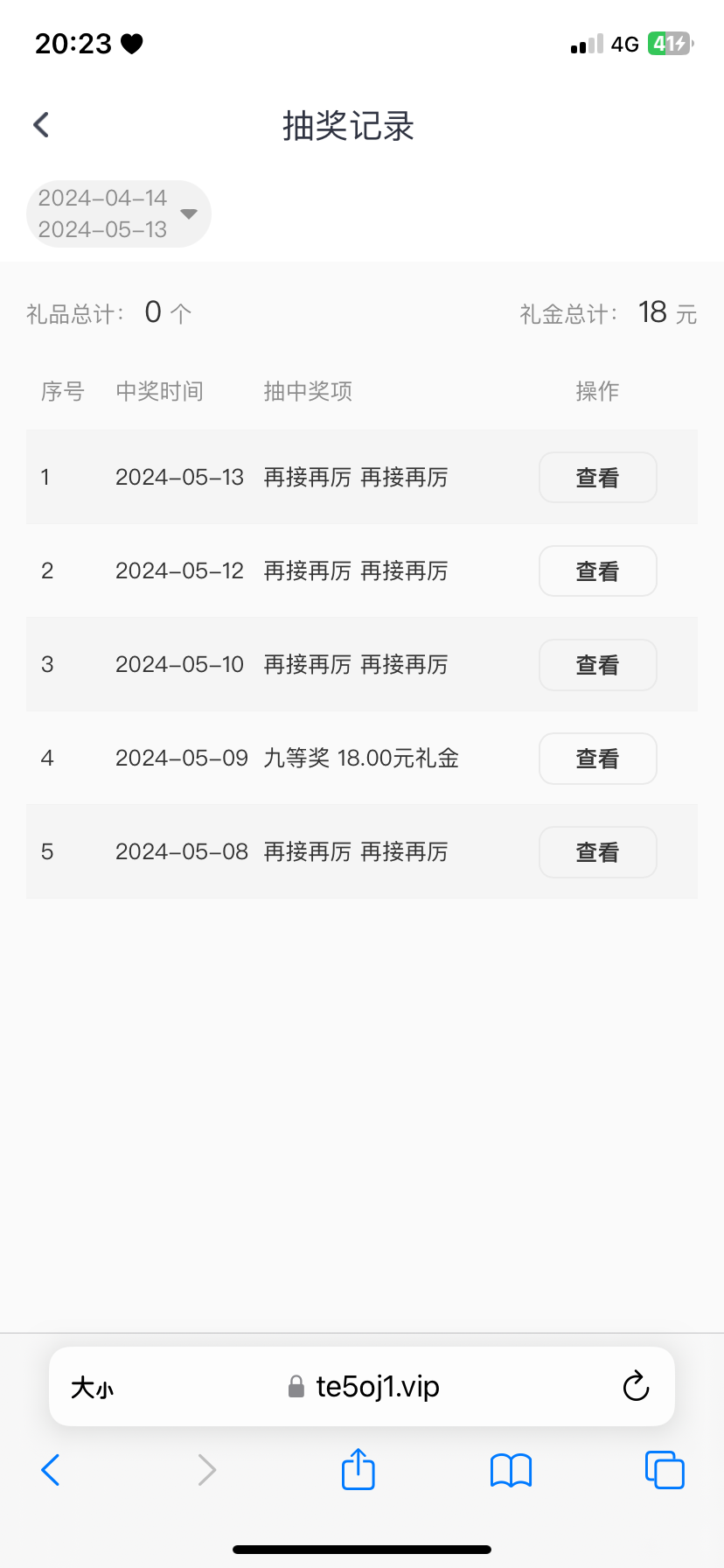
Task: Open 查看 on the 2024-05-10 entry
Action: (x=597, y=665)
